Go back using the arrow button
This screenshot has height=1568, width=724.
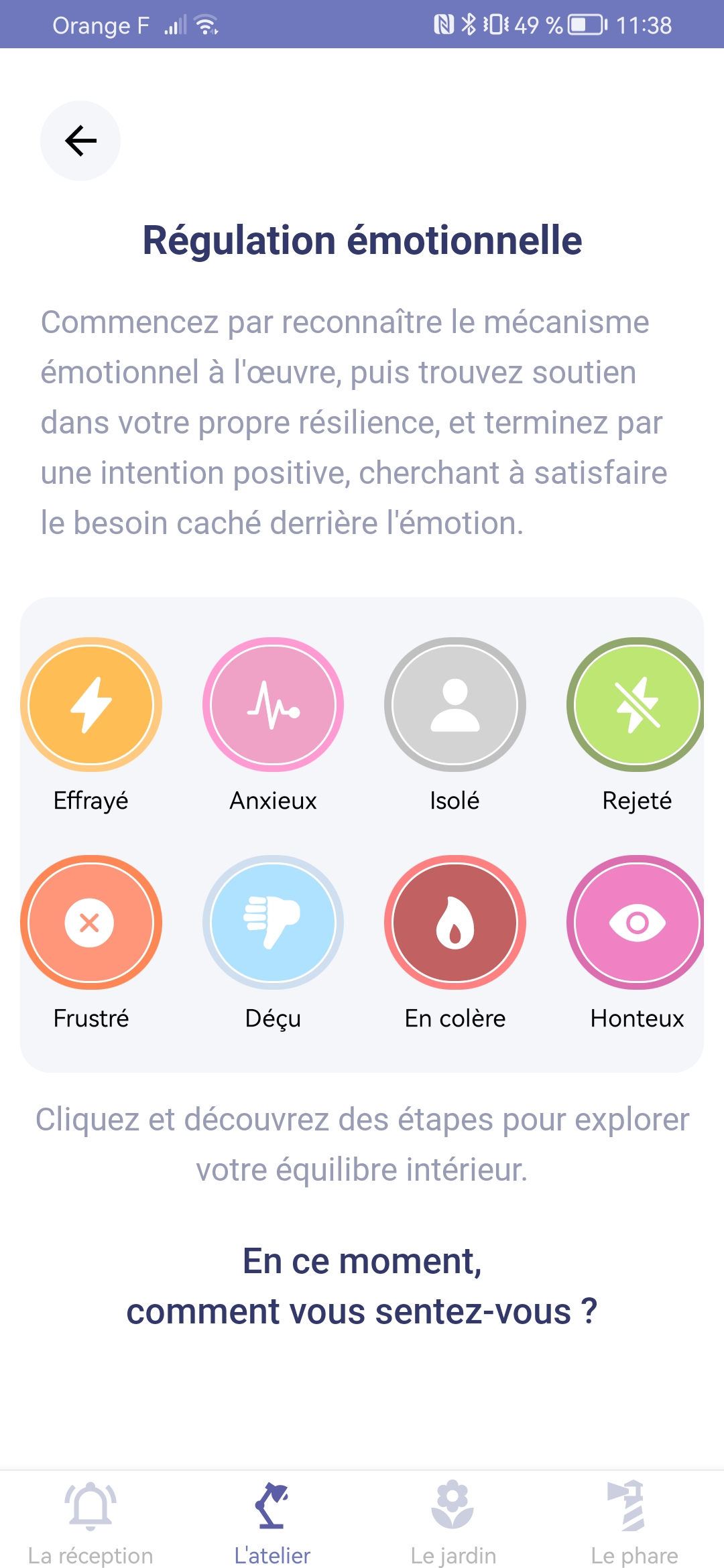(80, 141)
